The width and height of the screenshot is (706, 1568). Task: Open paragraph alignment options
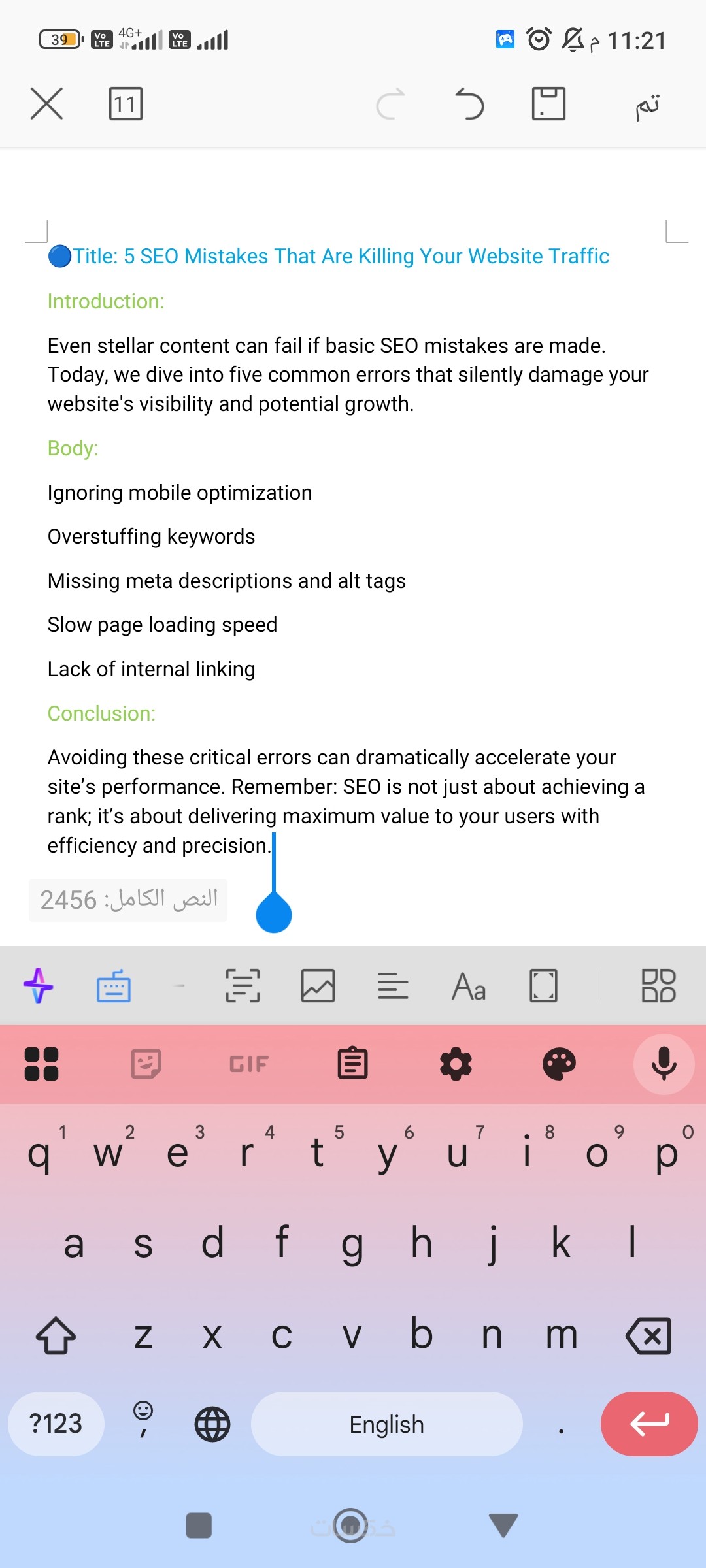[393, 986]
